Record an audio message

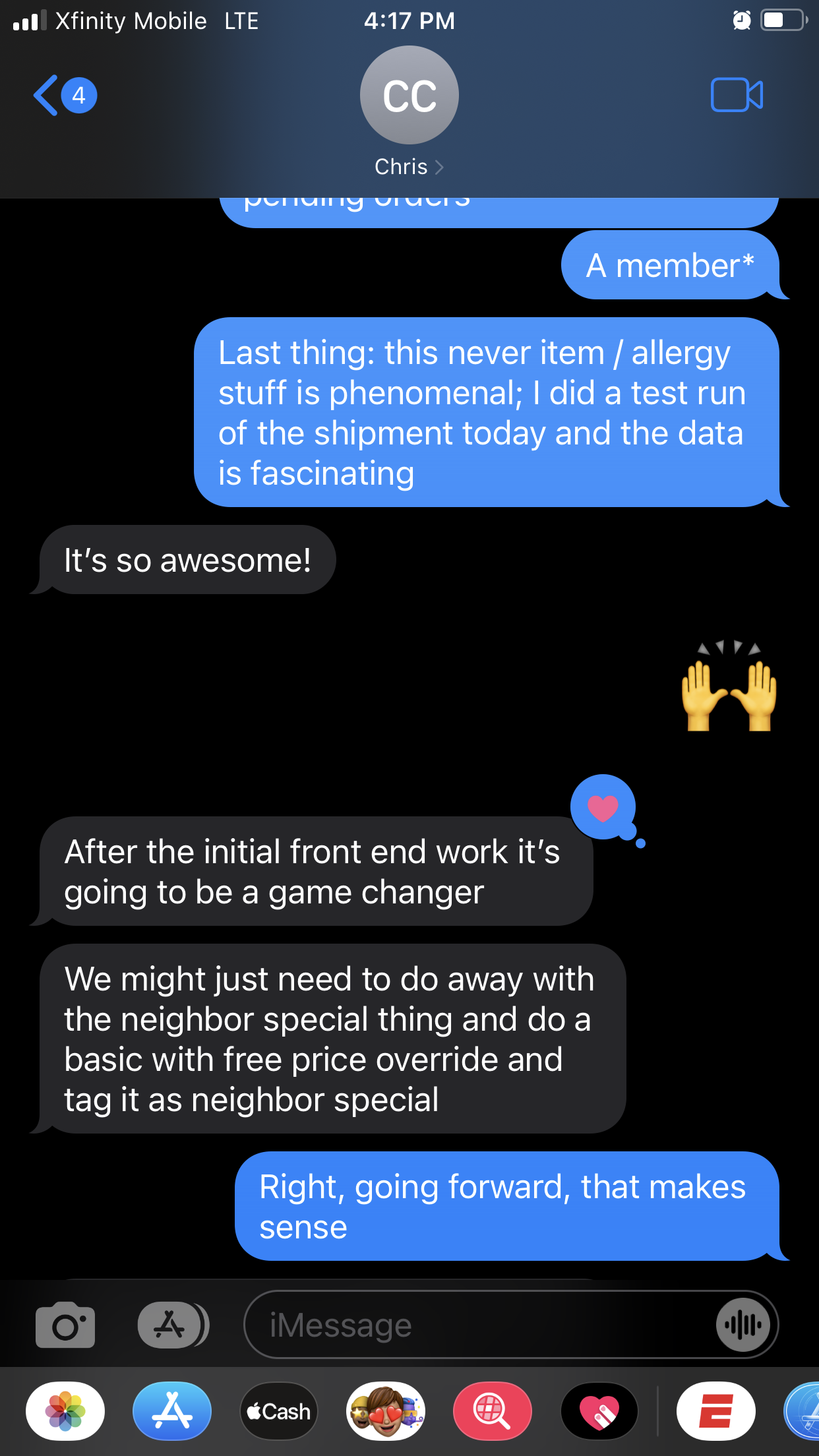[743, 1324]
